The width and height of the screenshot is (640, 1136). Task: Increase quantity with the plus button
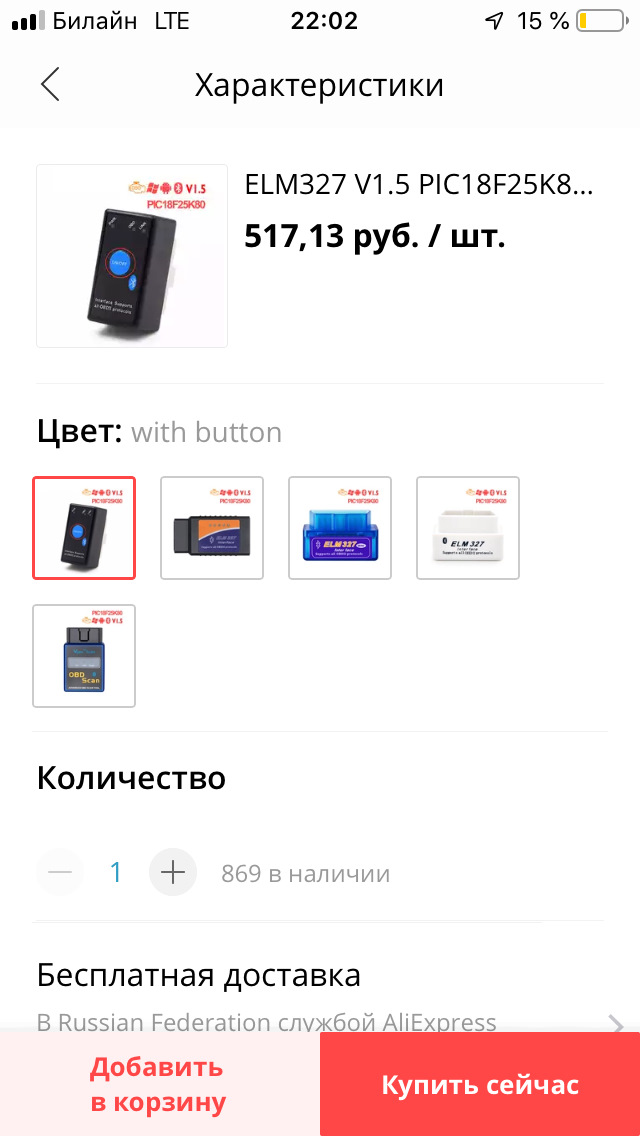173,873
